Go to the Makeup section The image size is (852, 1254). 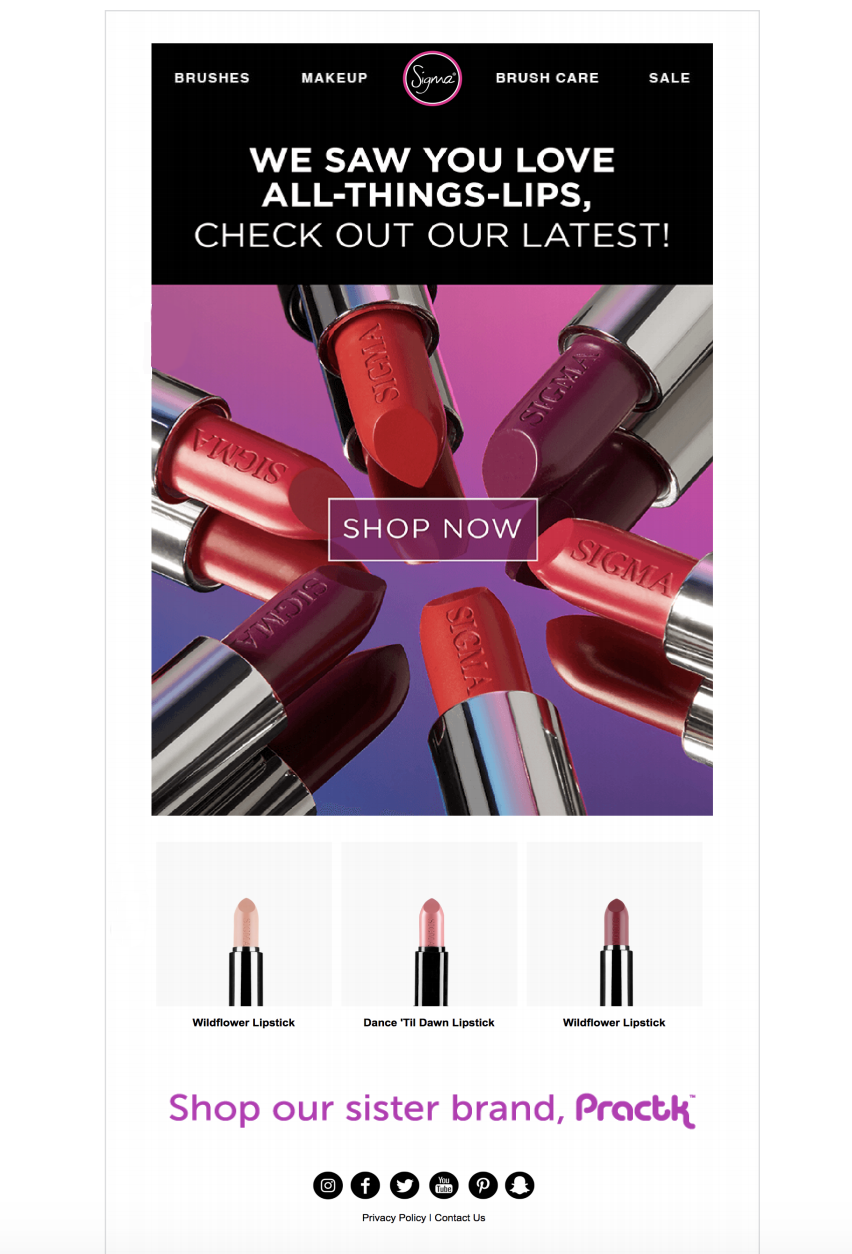tap(334, 78)
